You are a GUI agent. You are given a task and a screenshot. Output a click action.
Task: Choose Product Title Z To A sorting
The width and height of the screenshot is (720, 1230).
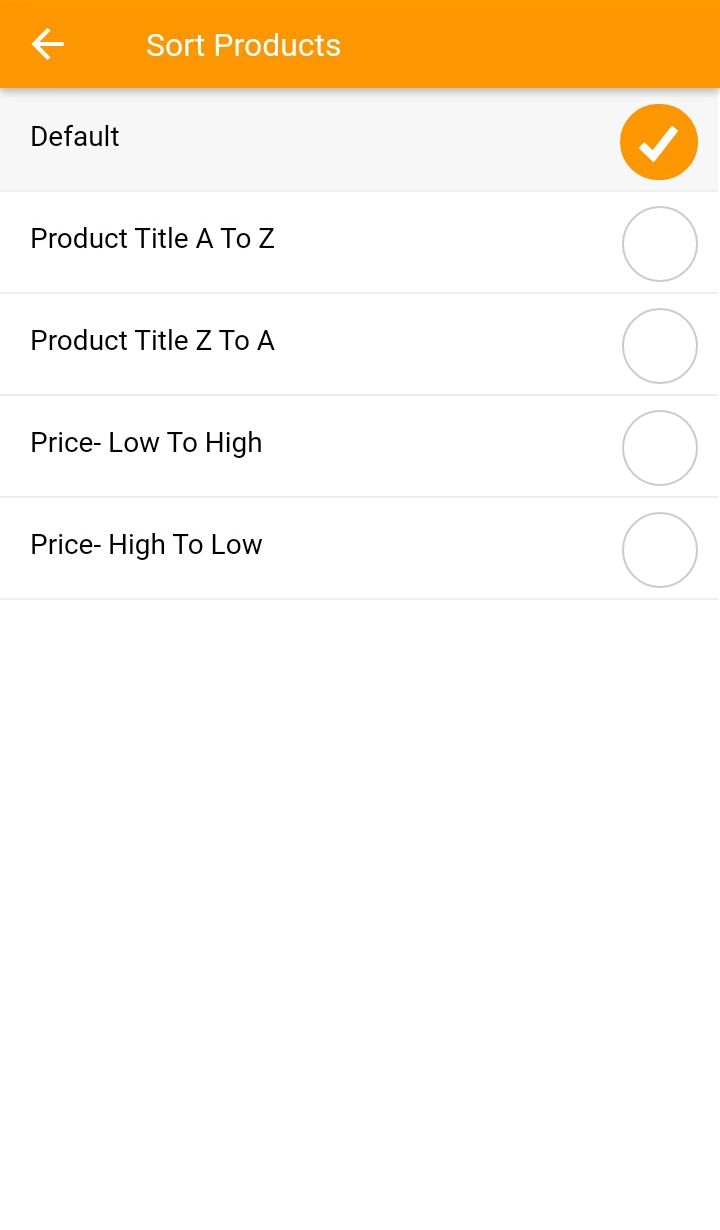click(x=659, y=346)
